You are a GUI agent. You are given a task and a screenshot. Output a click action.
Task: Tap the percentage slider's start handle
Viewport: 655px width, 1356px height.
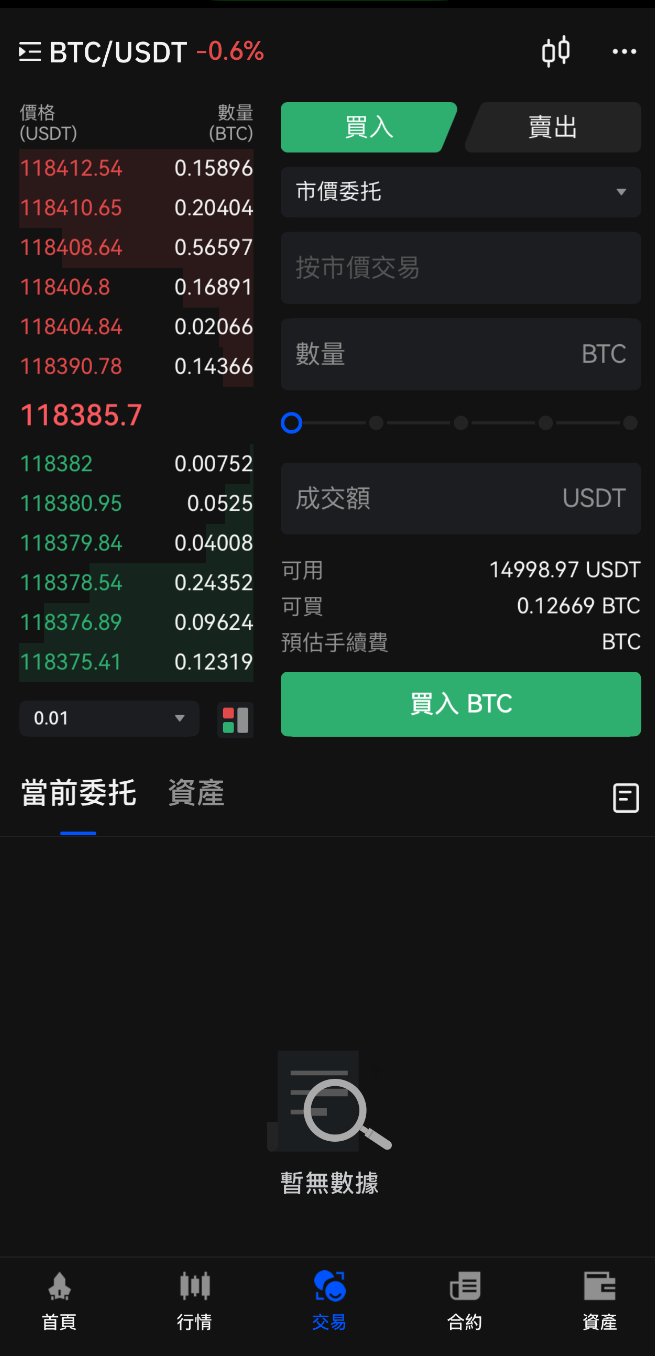[x=291, y=423]
